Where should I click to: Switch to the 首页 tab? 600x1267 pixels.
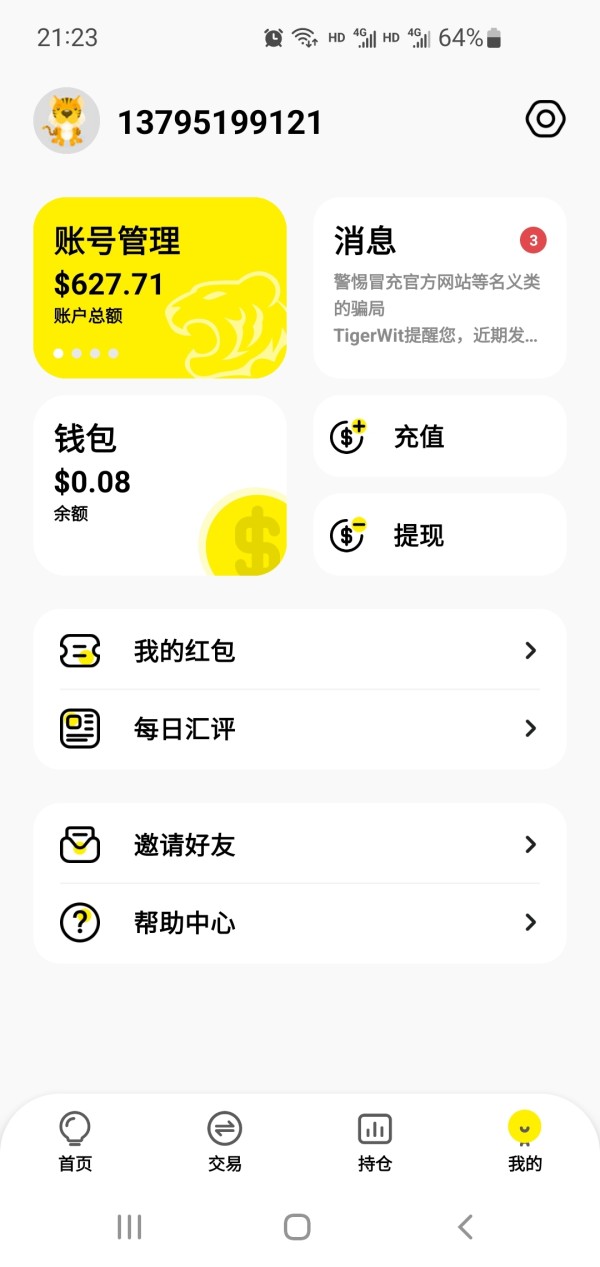tap(74, 1142)
